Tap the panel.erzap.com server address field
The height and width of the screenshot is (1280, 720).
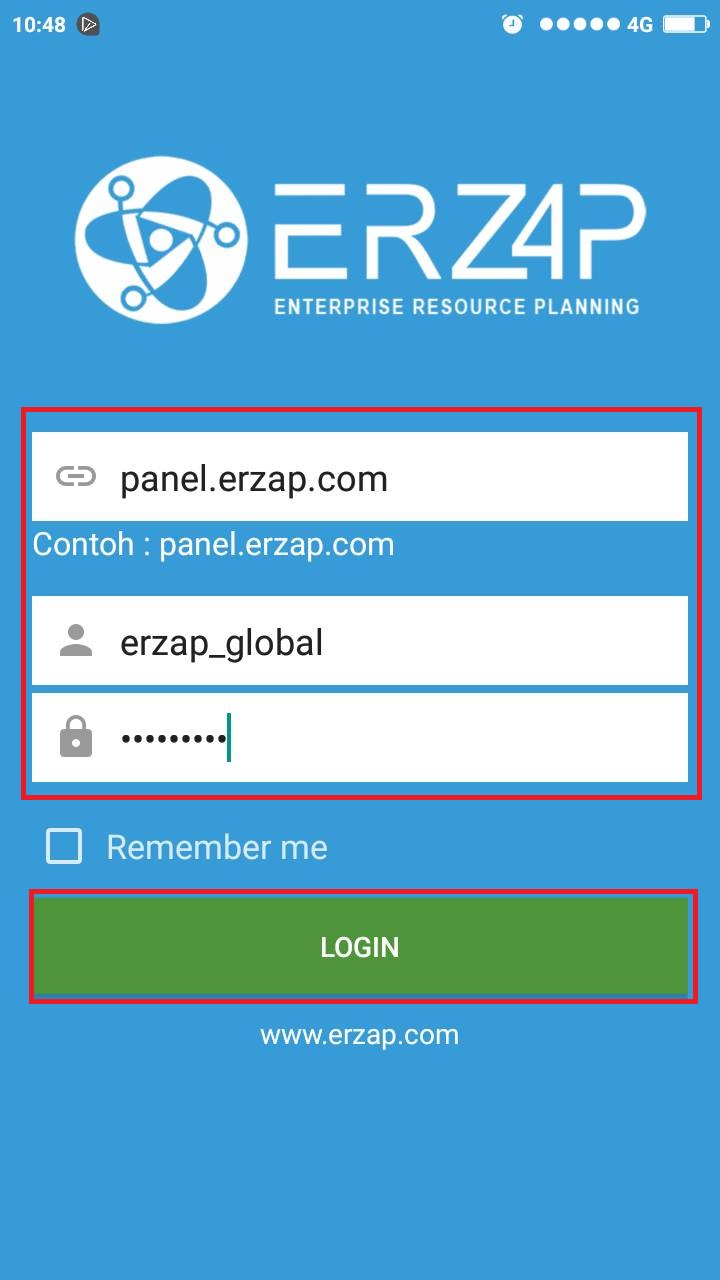click(x=360, y=476)
